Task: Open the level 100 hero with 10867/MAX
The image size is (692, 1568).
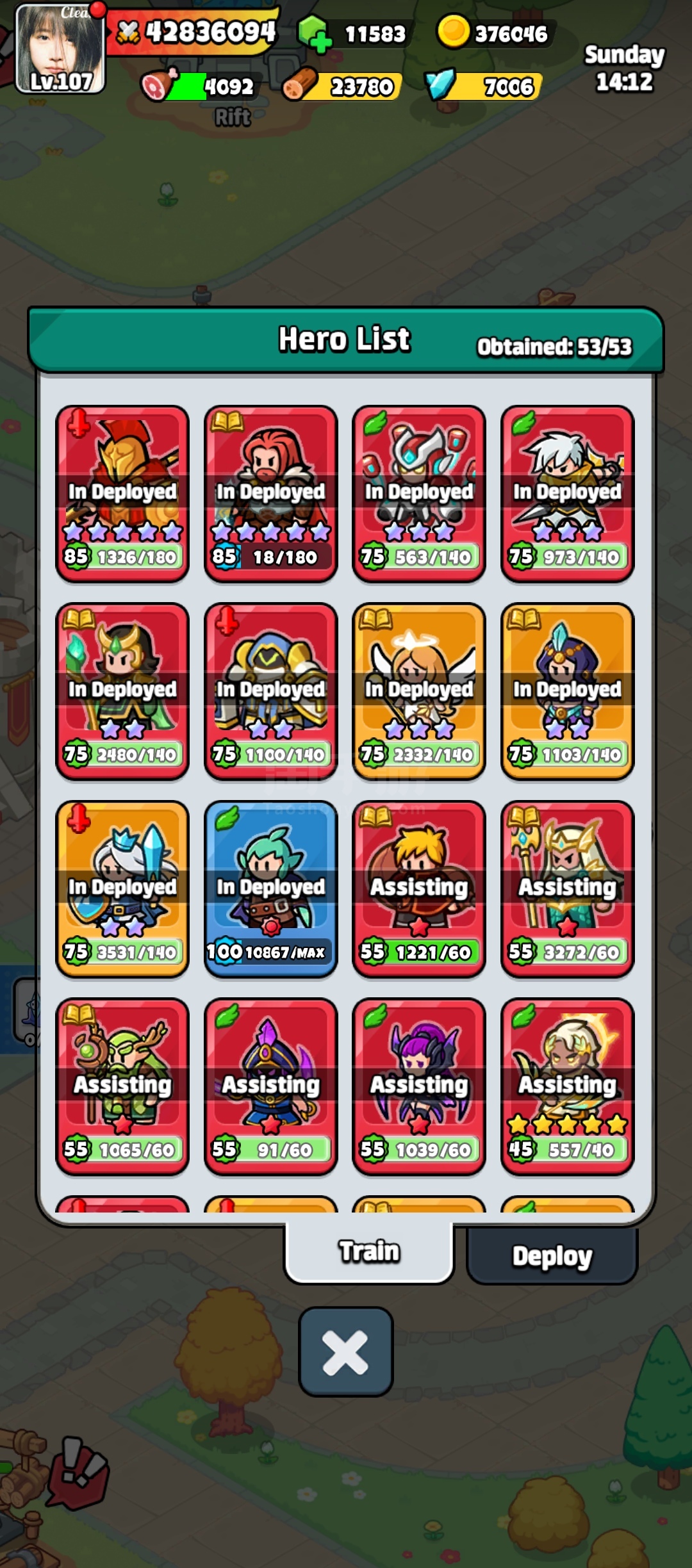Action: coord(270,889)
